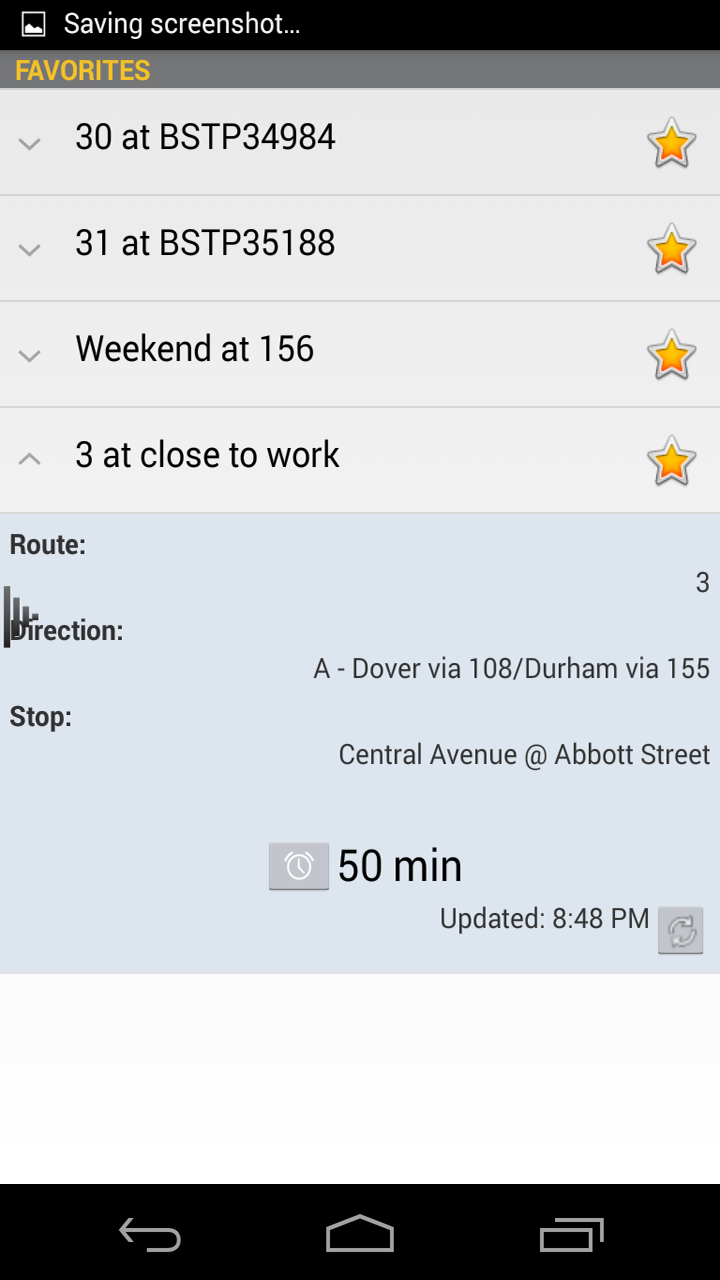Tap the Updated: 8:48 PM timestamp
This screenshot has height=1280, width=720.
(x=545, y=919)
